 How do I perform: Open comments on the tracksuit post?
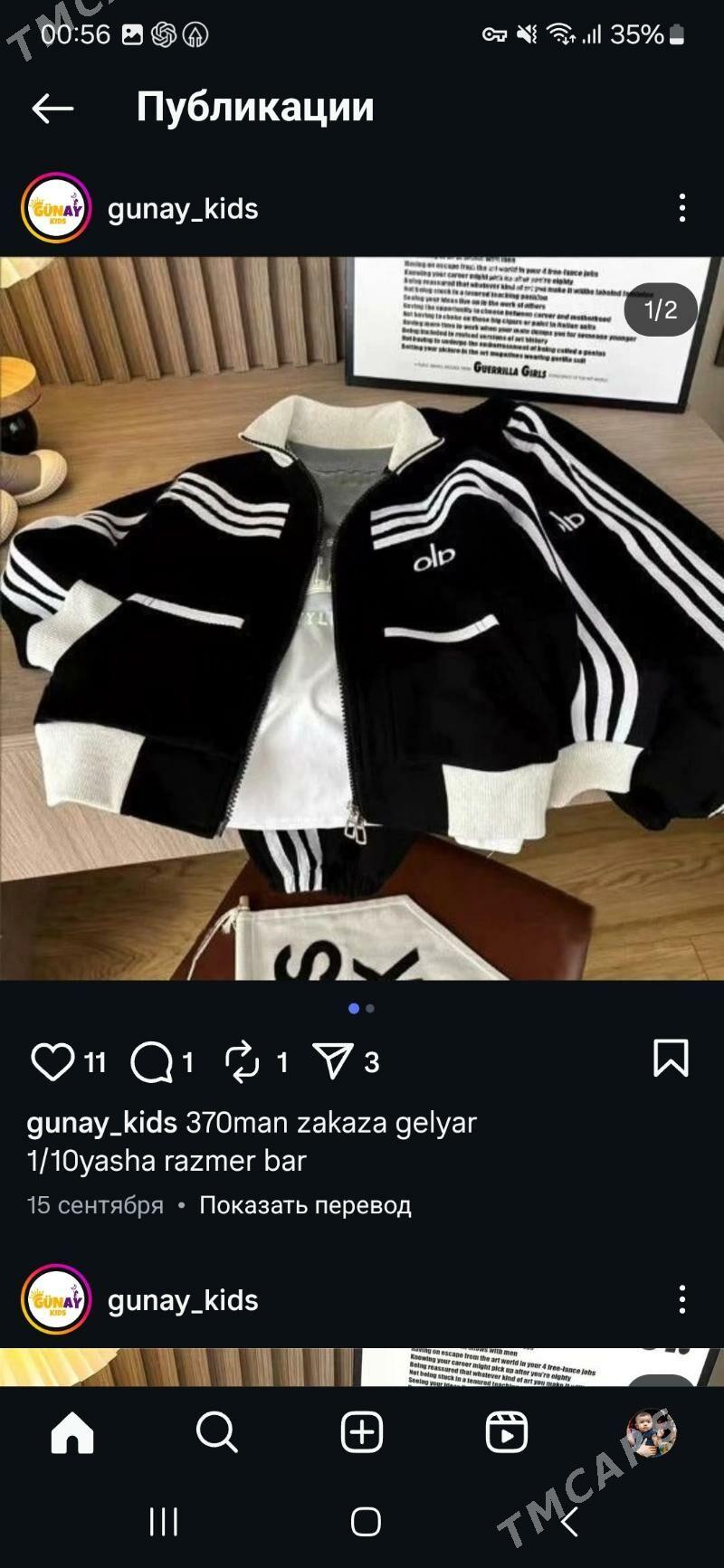point(152,1061)
